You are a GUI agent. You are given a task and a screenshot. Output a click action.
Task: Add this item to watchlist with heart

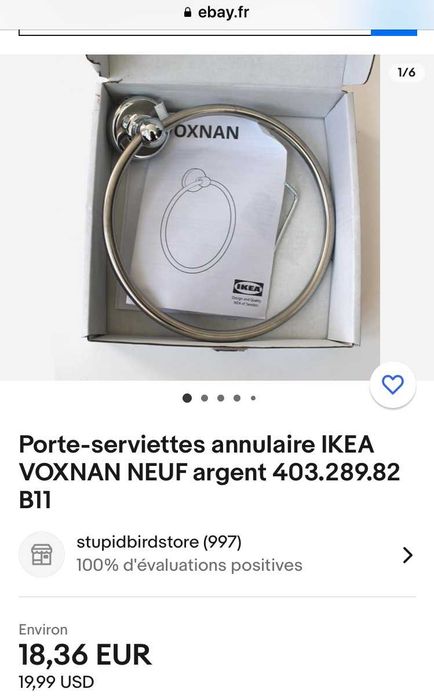(393, 385)
